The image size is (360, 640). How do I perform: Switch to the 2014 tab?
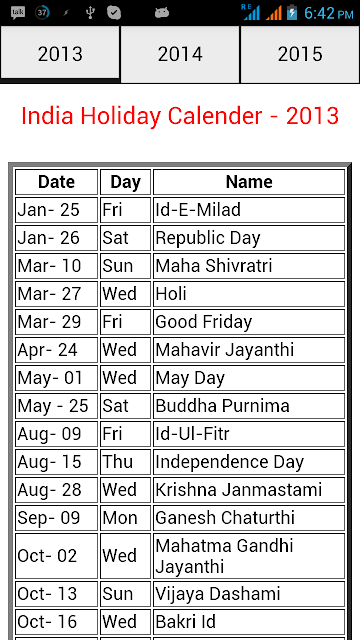coord(180,54)
